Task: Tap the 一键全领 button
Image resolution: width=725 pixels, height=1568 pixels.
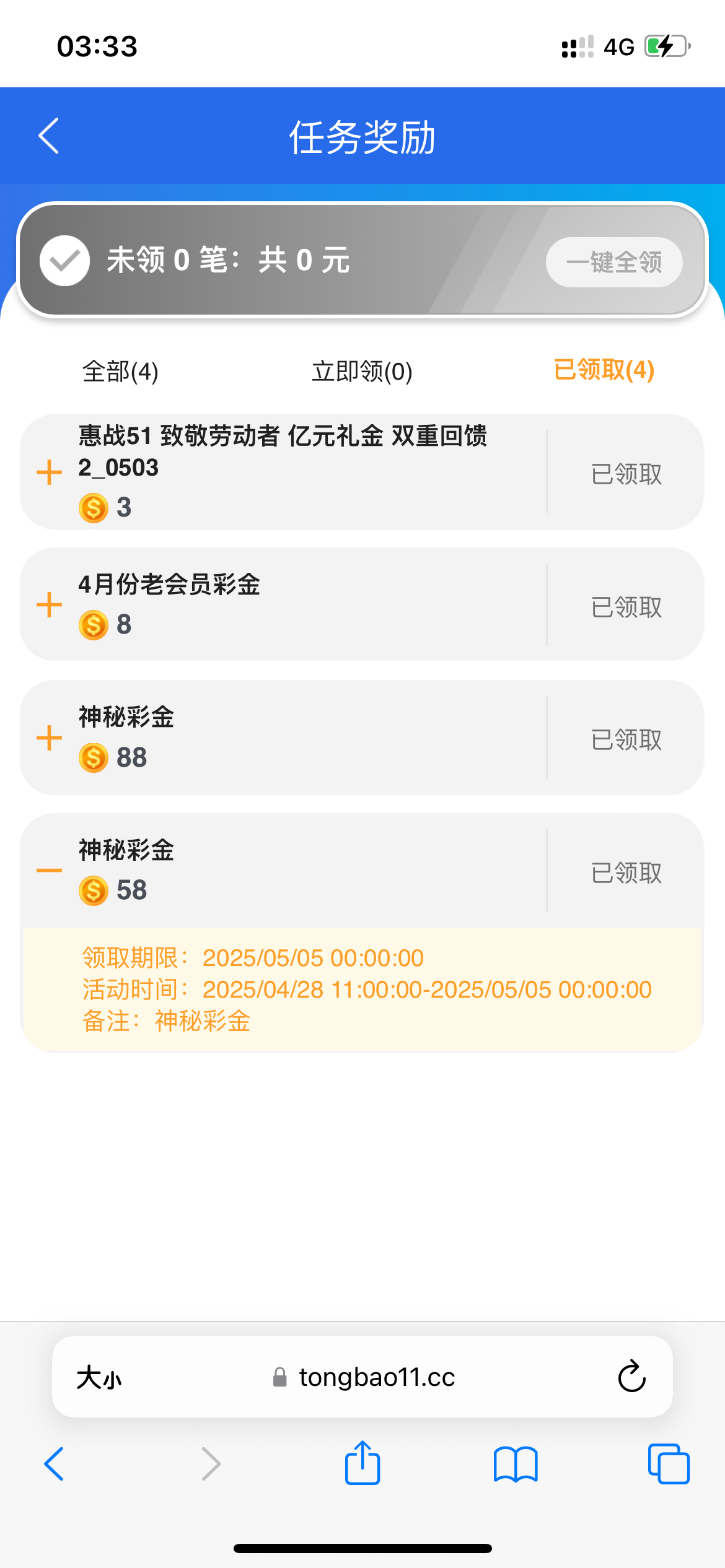Action: click(x=613, y=262)
